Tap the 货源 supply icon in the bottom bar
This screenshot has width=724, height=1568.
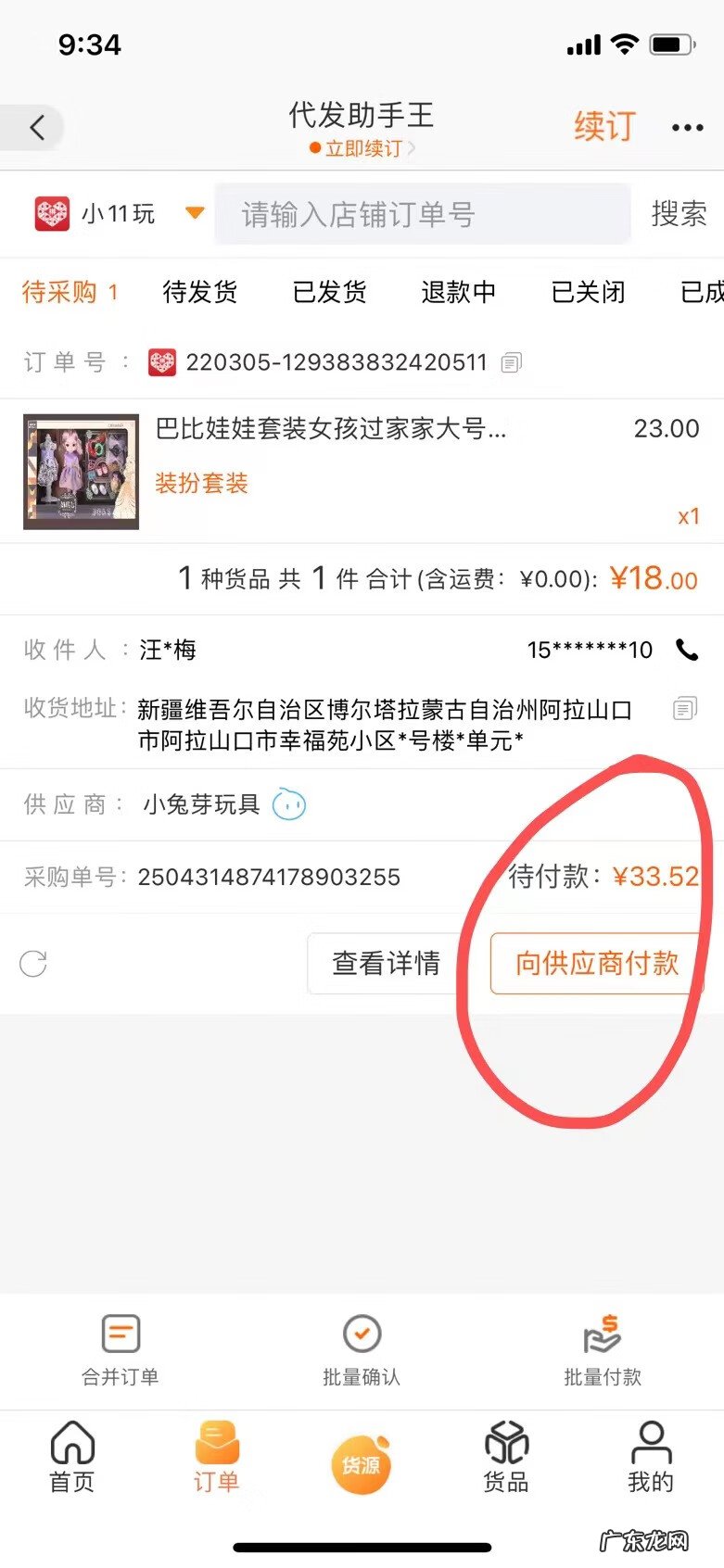pyautogui.click(x=362, y=1462)
